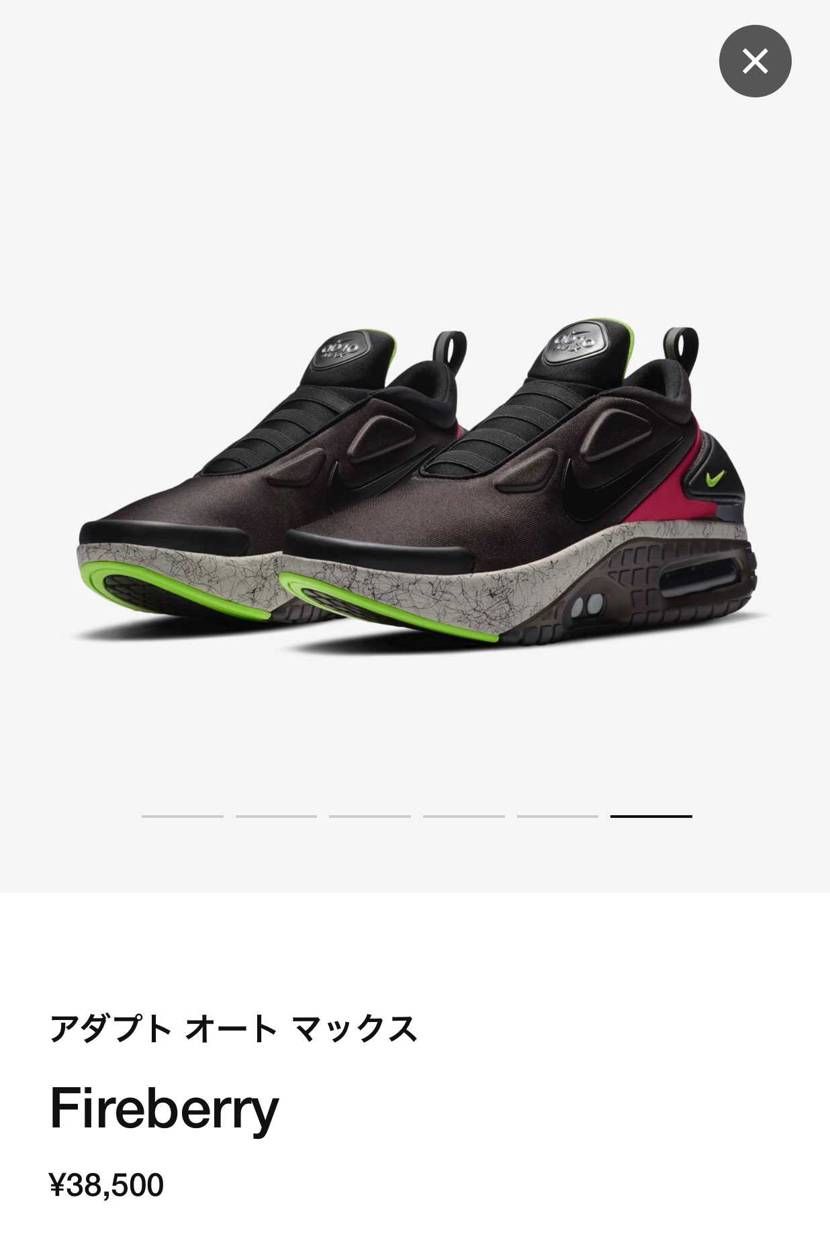This screenshot has width=830, height=1251.
Task: Click the Adapt logo tag on the left tongue
Action: point(339,349)
